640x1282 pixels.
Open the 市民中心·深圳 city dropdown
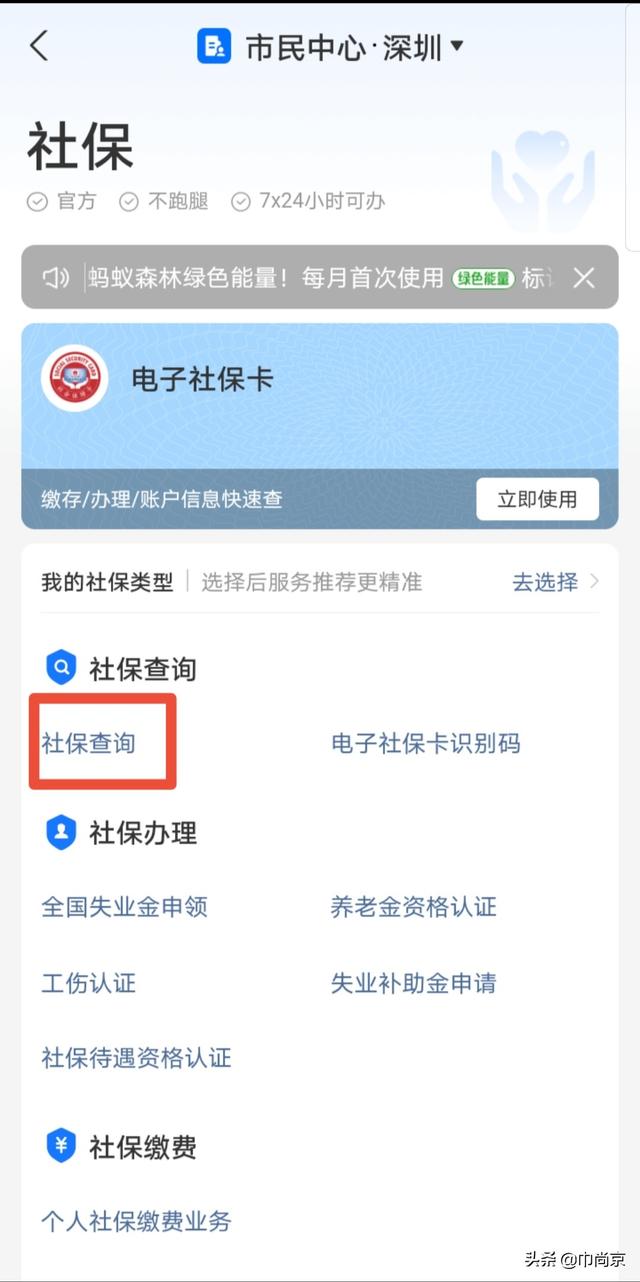pos(331,47)
